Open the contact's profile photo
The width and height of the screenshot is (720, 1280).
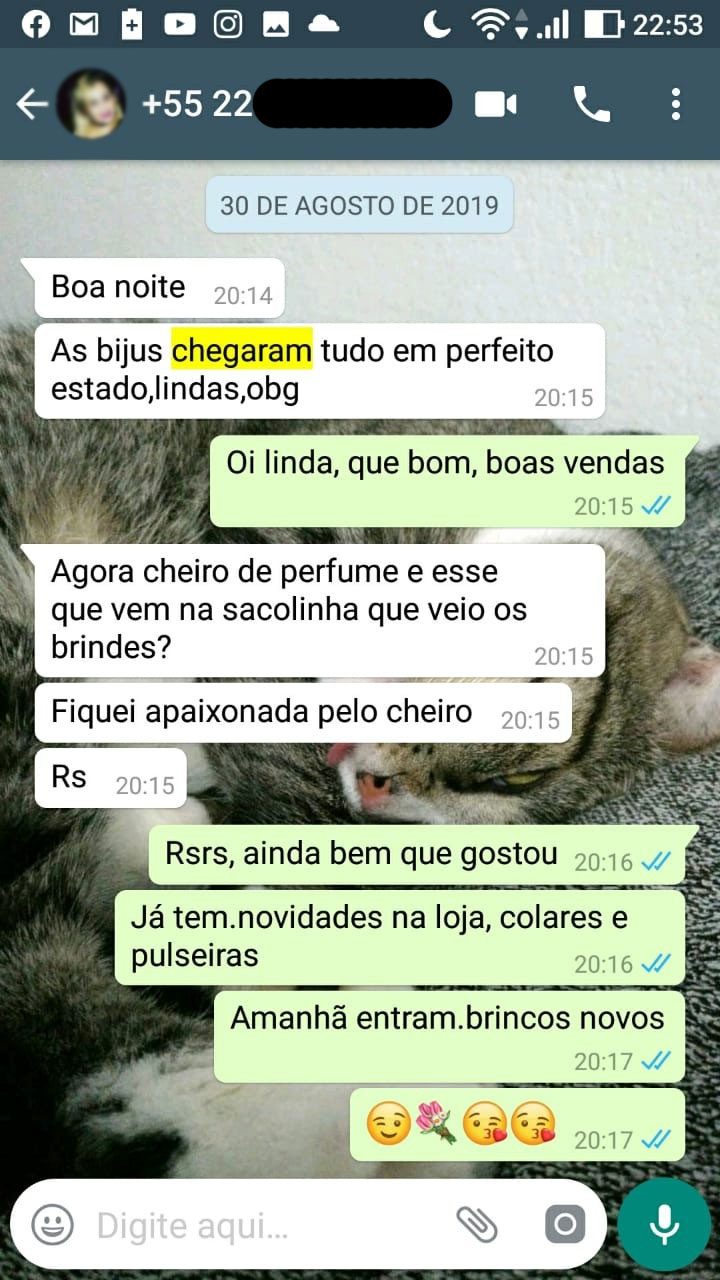(91, 104)
